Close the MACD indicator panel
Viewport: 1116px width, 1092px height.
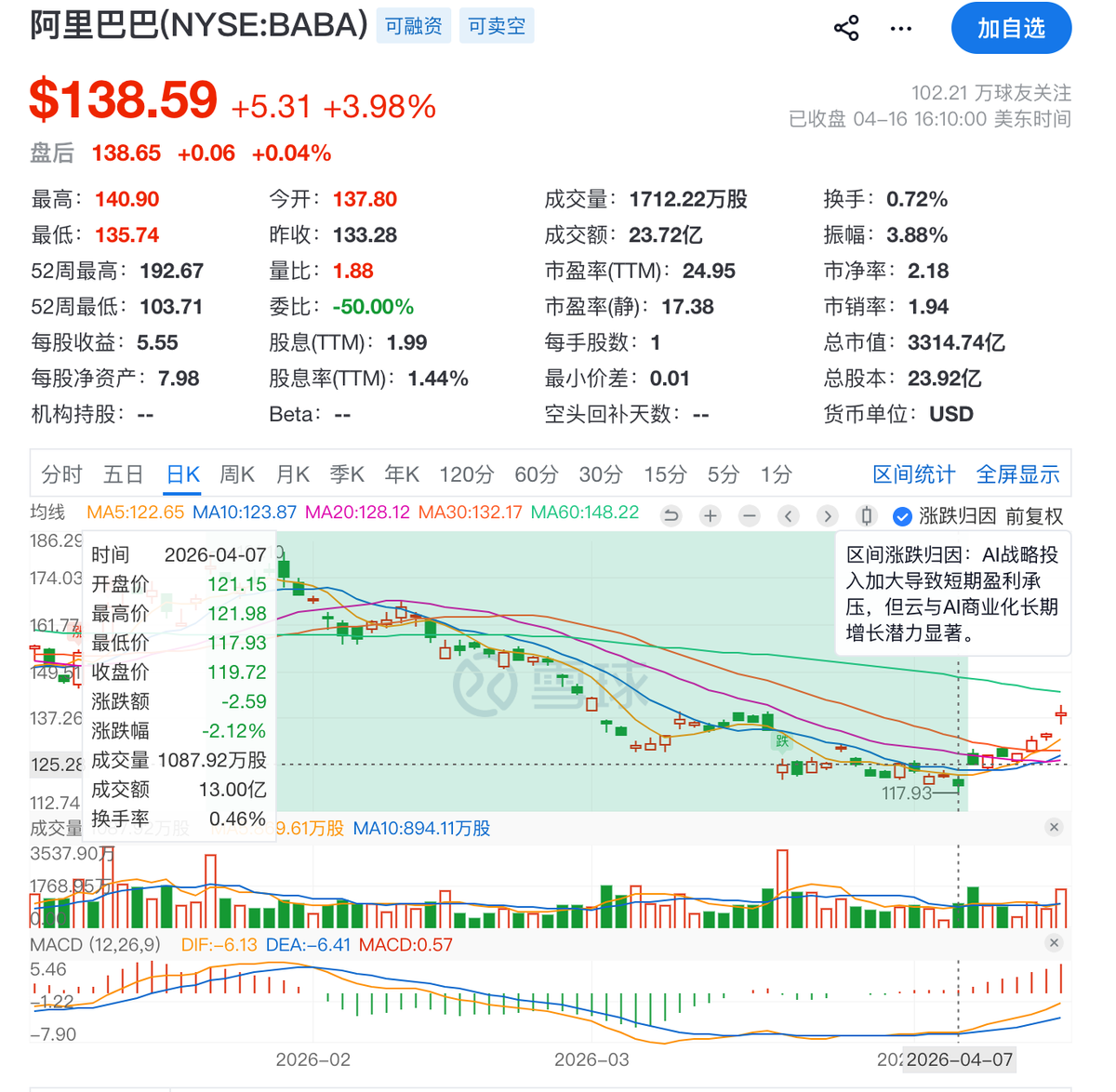point(1054,943)
